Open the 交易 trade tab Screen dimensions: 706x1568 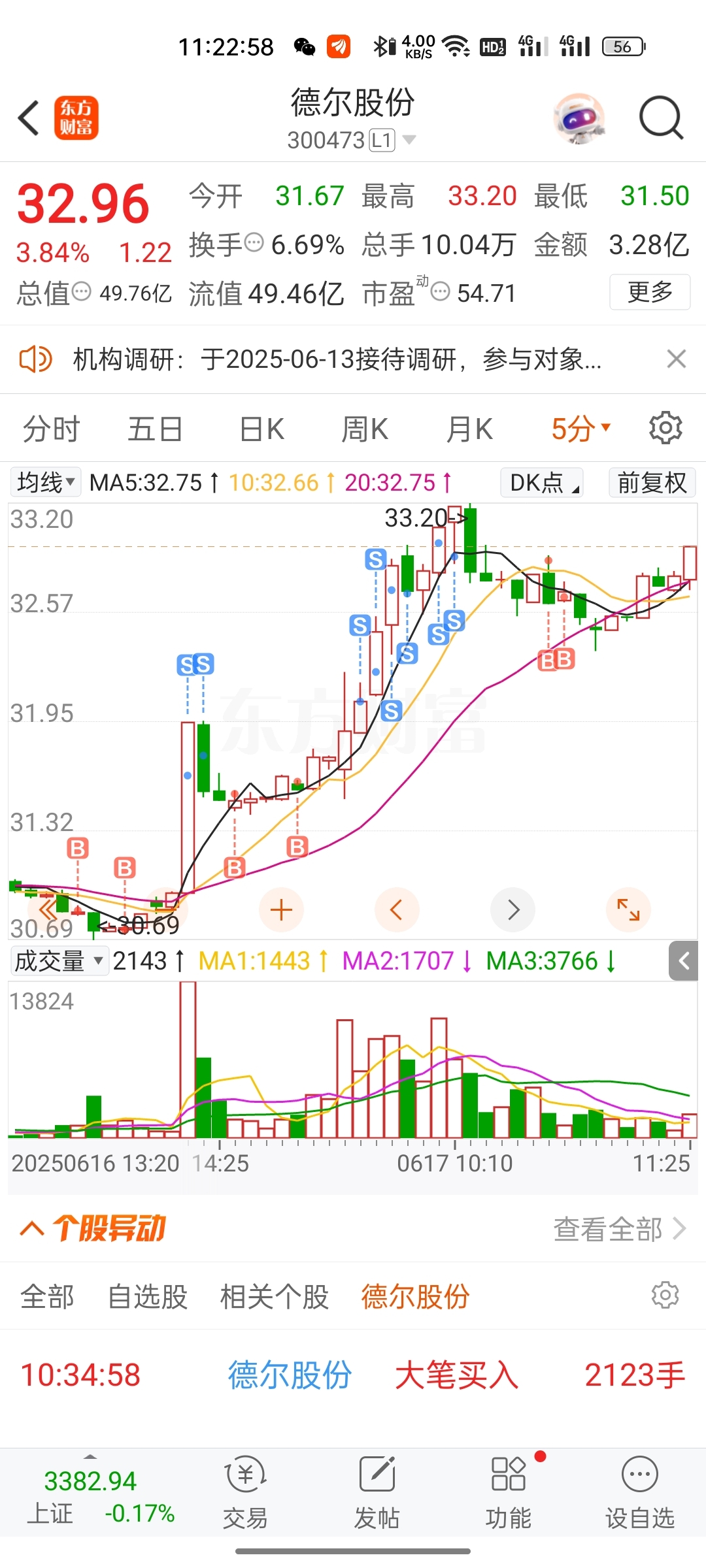(245, 1493)
